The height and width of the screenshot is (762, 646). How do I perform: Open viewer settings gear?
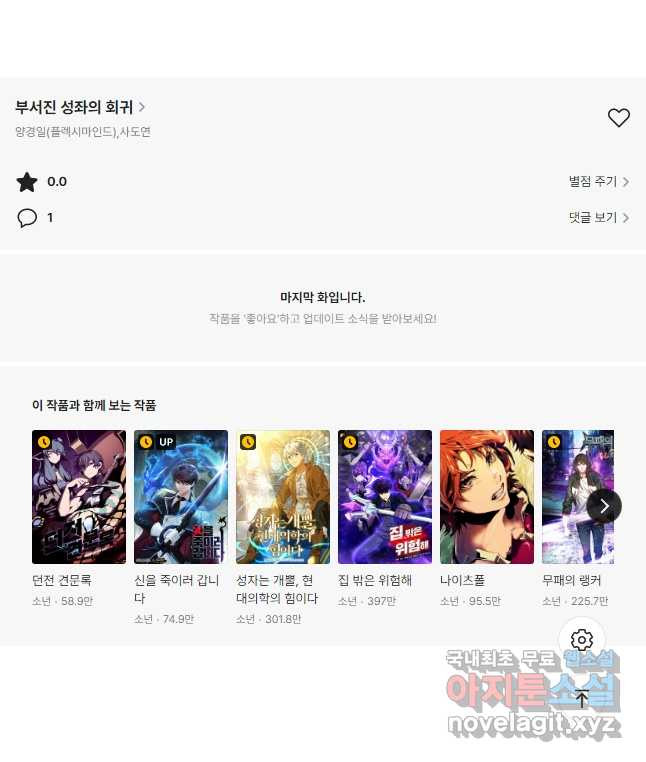click(x=582, y=640)
